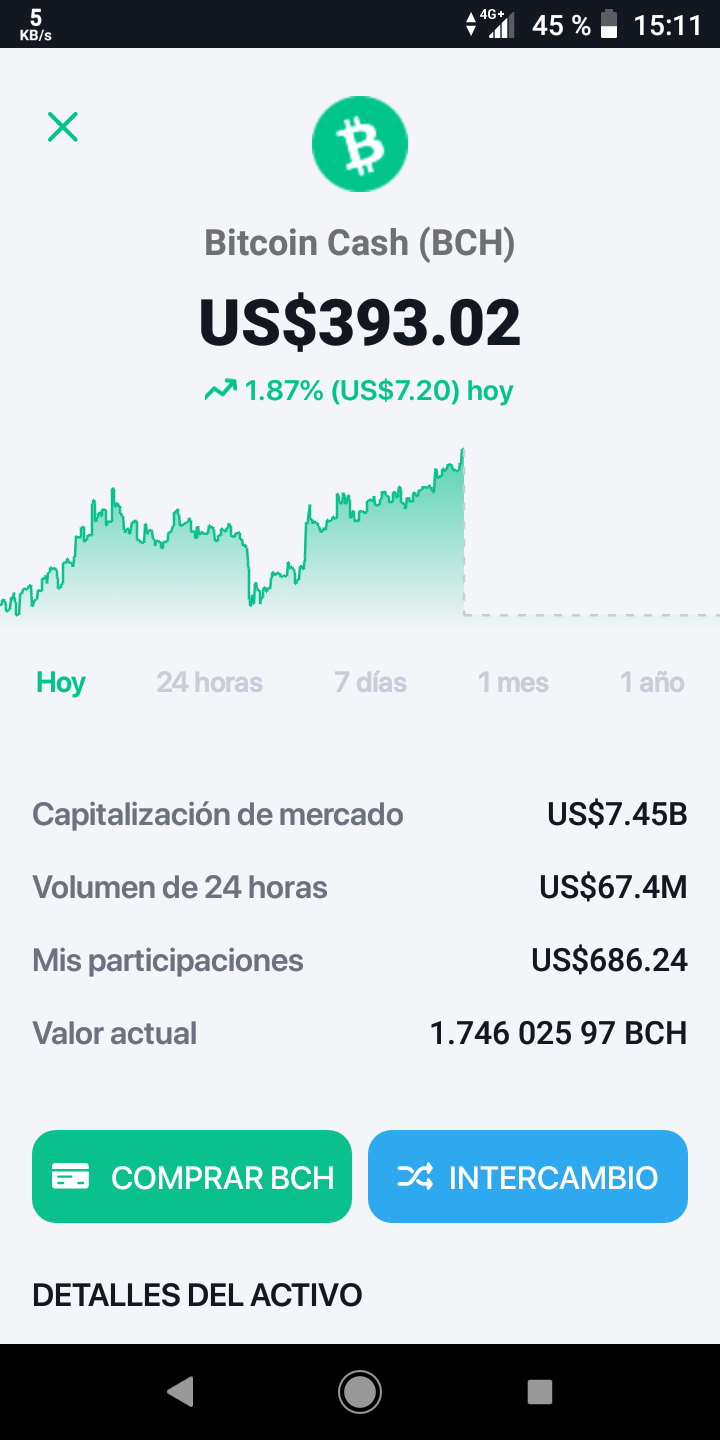The image size is (720, 1440).
Task: Show the 7 días chart
Action: (370, 683)
